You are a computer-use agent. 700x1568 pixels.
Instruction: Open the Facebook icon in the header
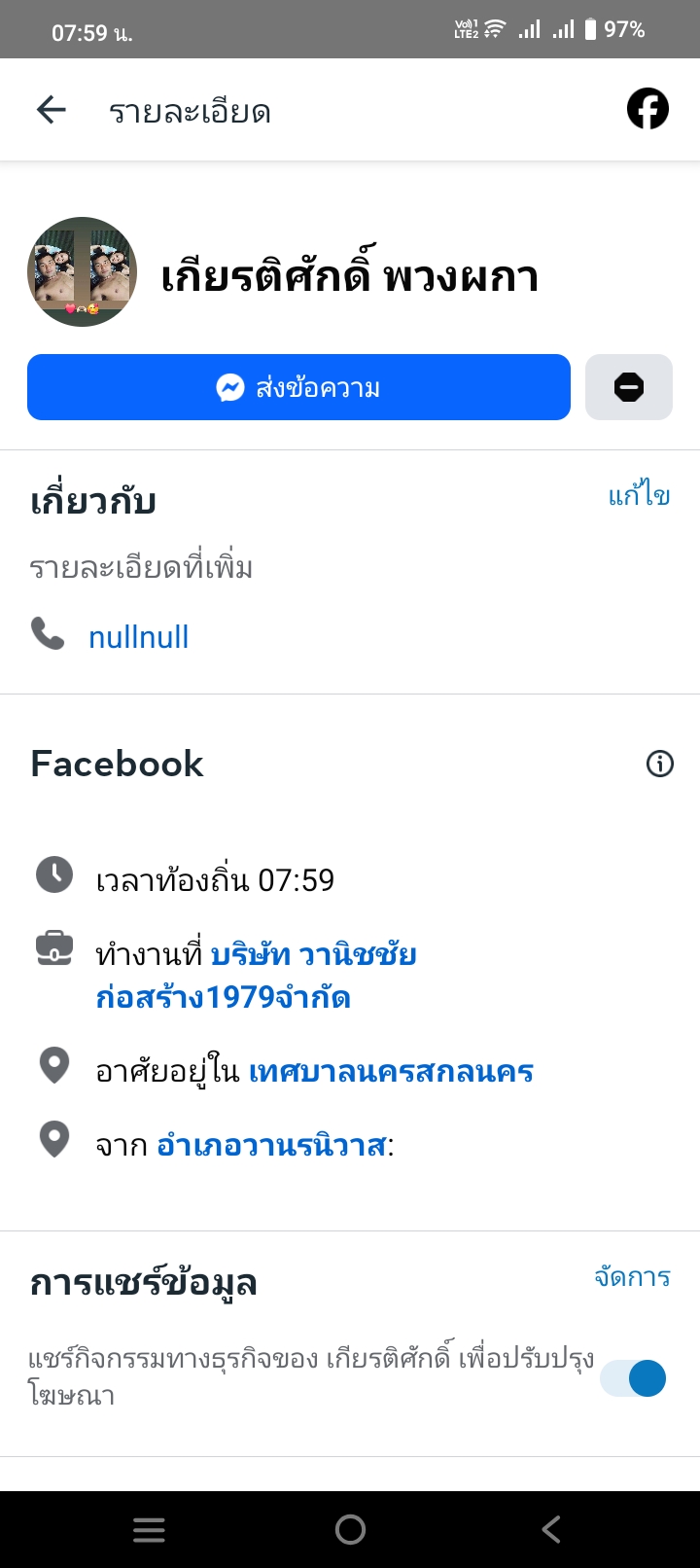[647, 109]
